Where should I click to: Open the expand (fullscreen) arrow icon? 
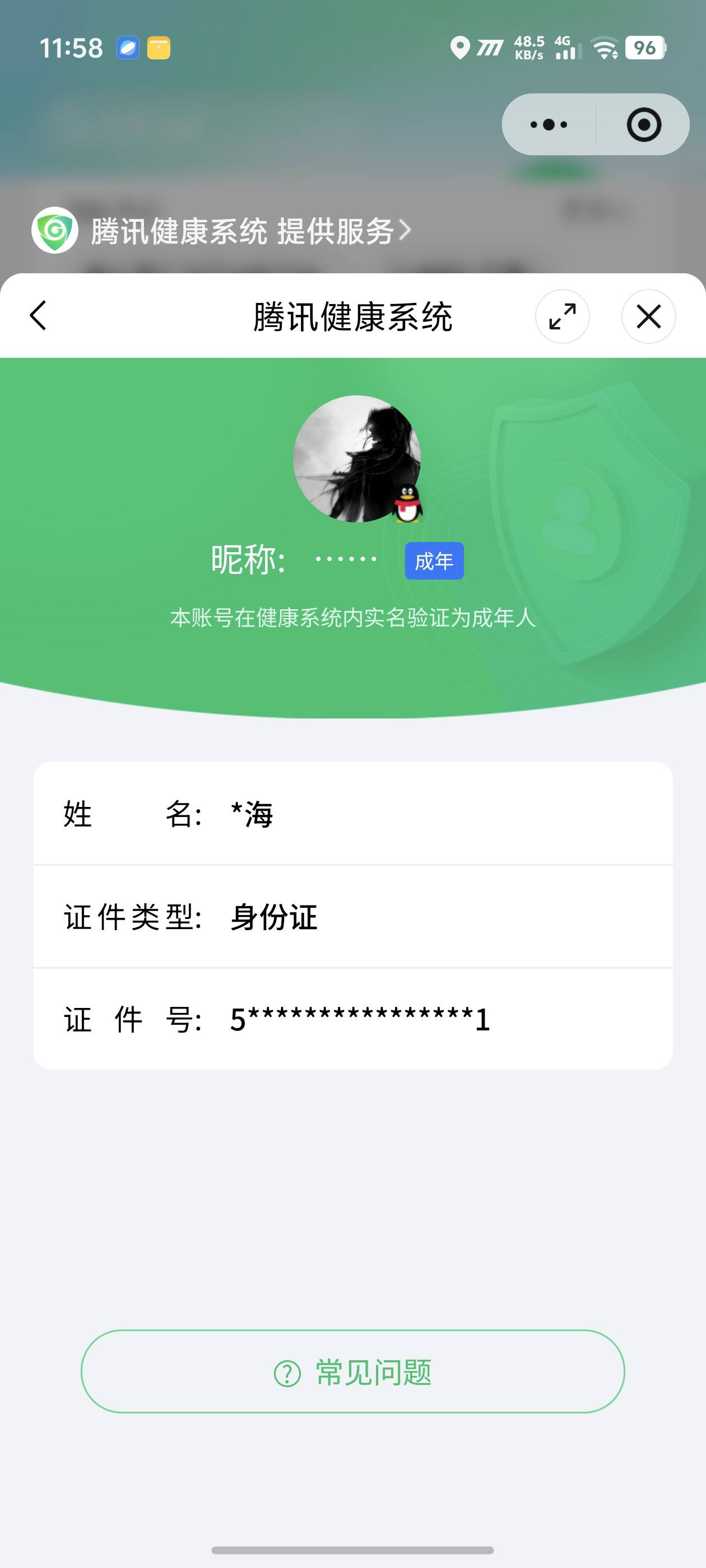point(561,316)
